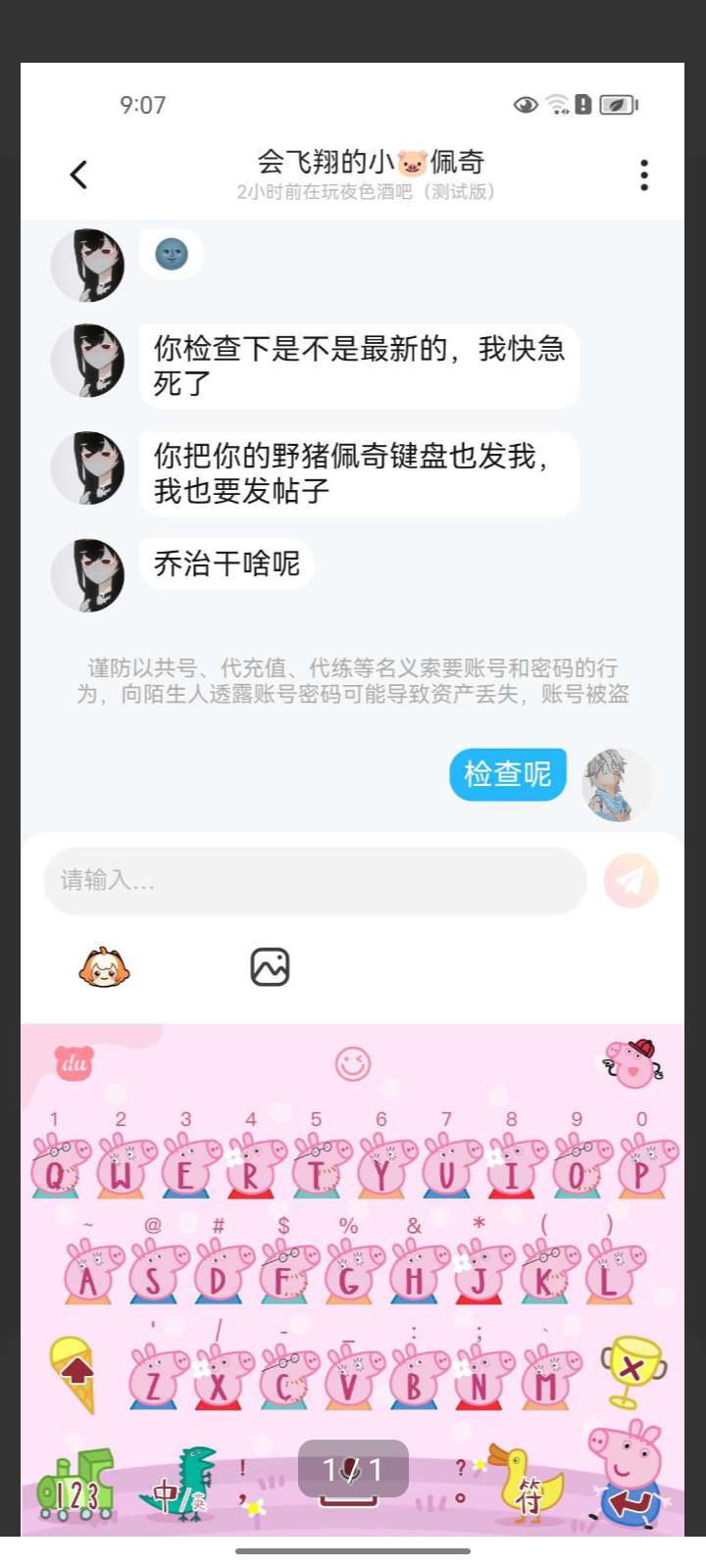706x1568 pixels.
Task: Open the three-dot overflow menu
Action: pyautogui.click(x=644, y=175)
